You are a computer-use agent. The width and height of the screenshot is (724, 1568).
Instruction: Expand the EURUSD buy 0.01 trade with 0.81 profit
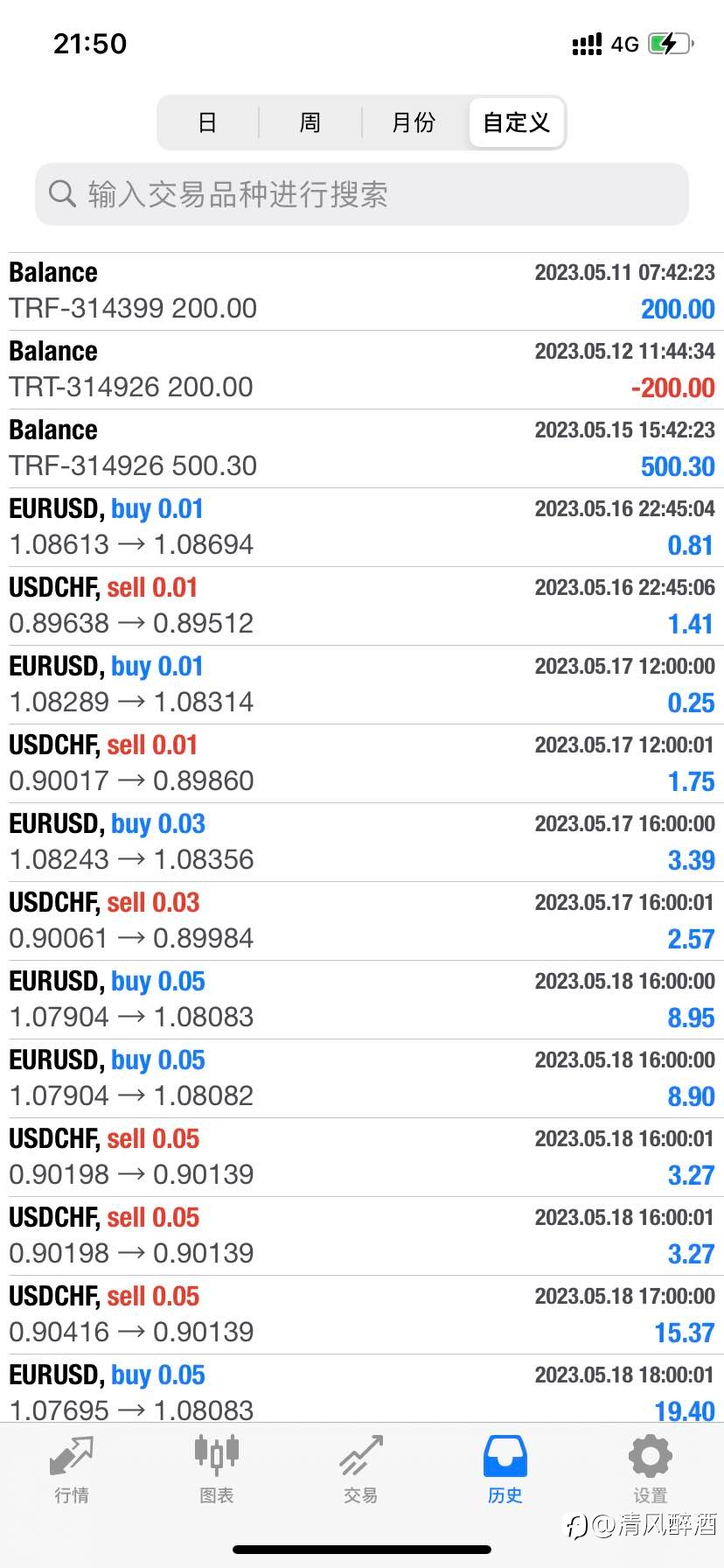tap(362, 528)
